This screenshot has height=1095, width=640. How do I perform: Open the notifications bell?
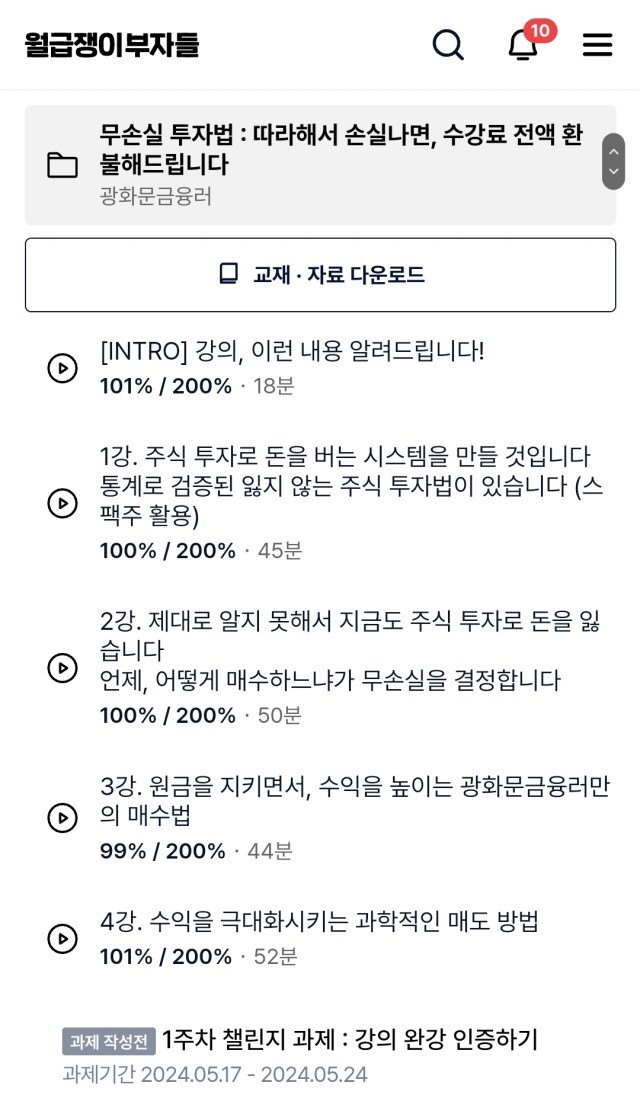coord(523,45)
